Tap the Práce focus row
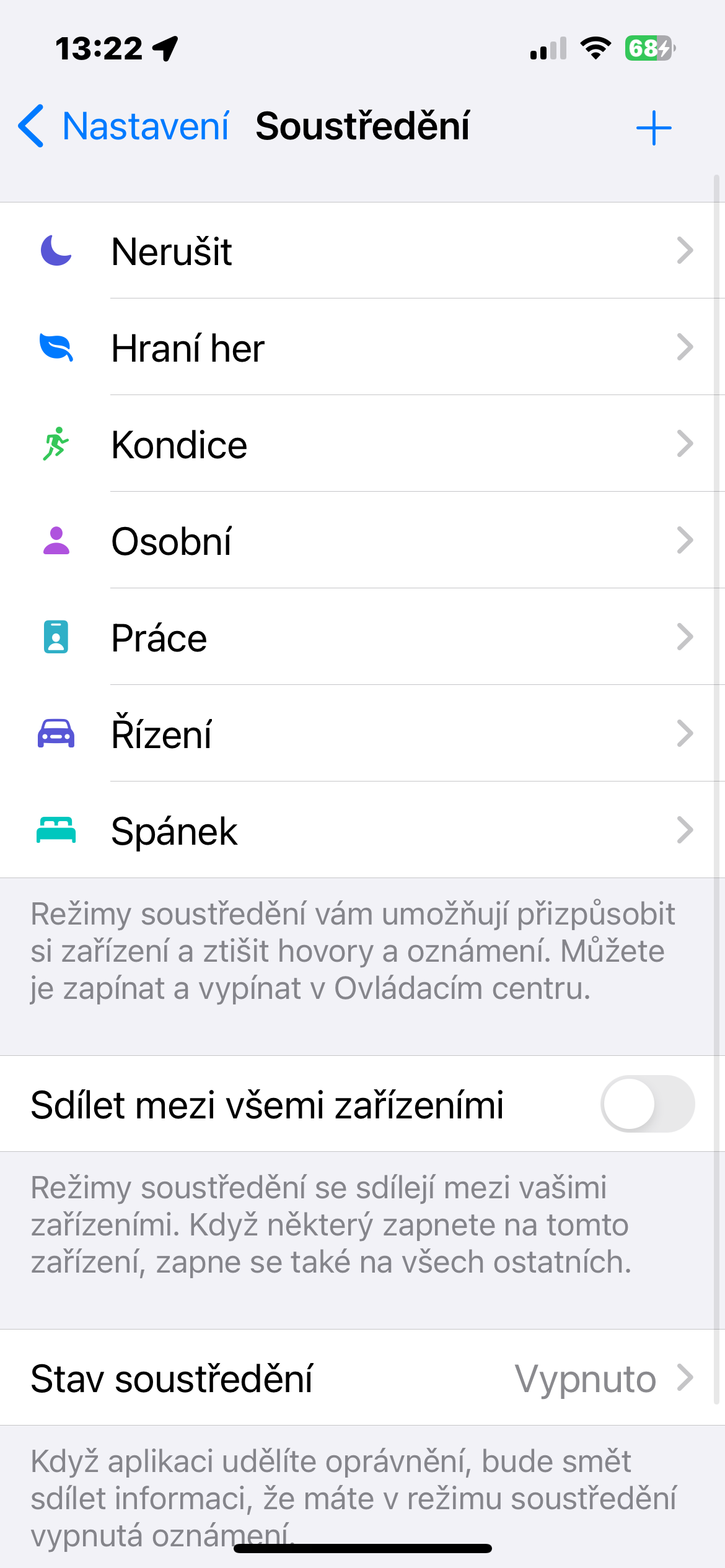 (x=362, y=637)
